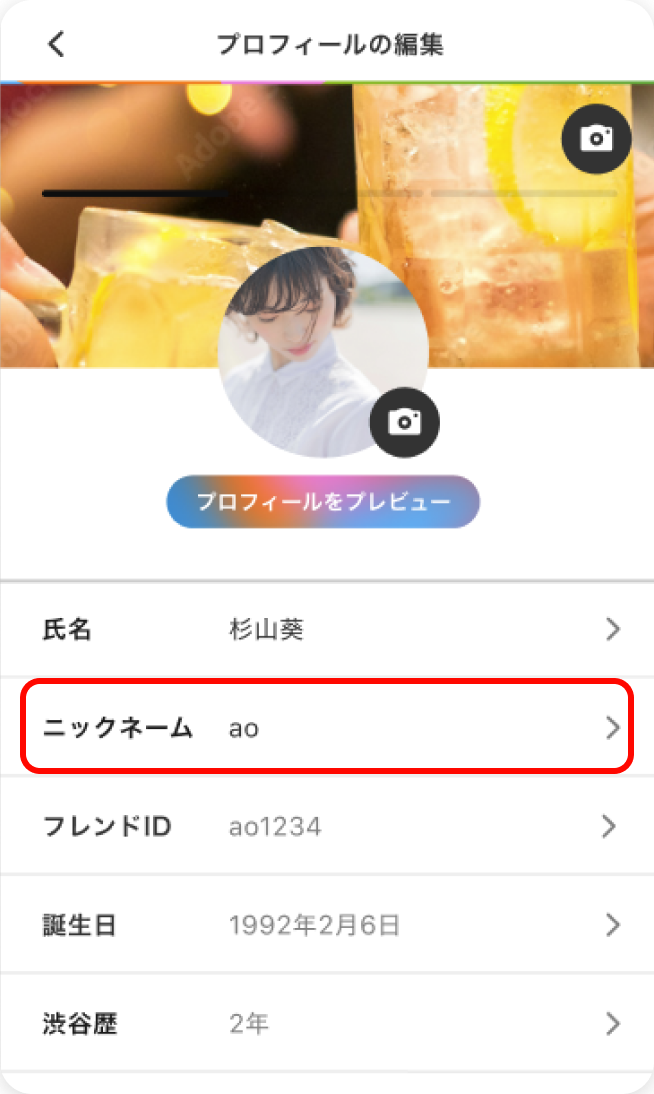Edit the ニックネーム row
Screen dimensions: 654x1094
327,727
